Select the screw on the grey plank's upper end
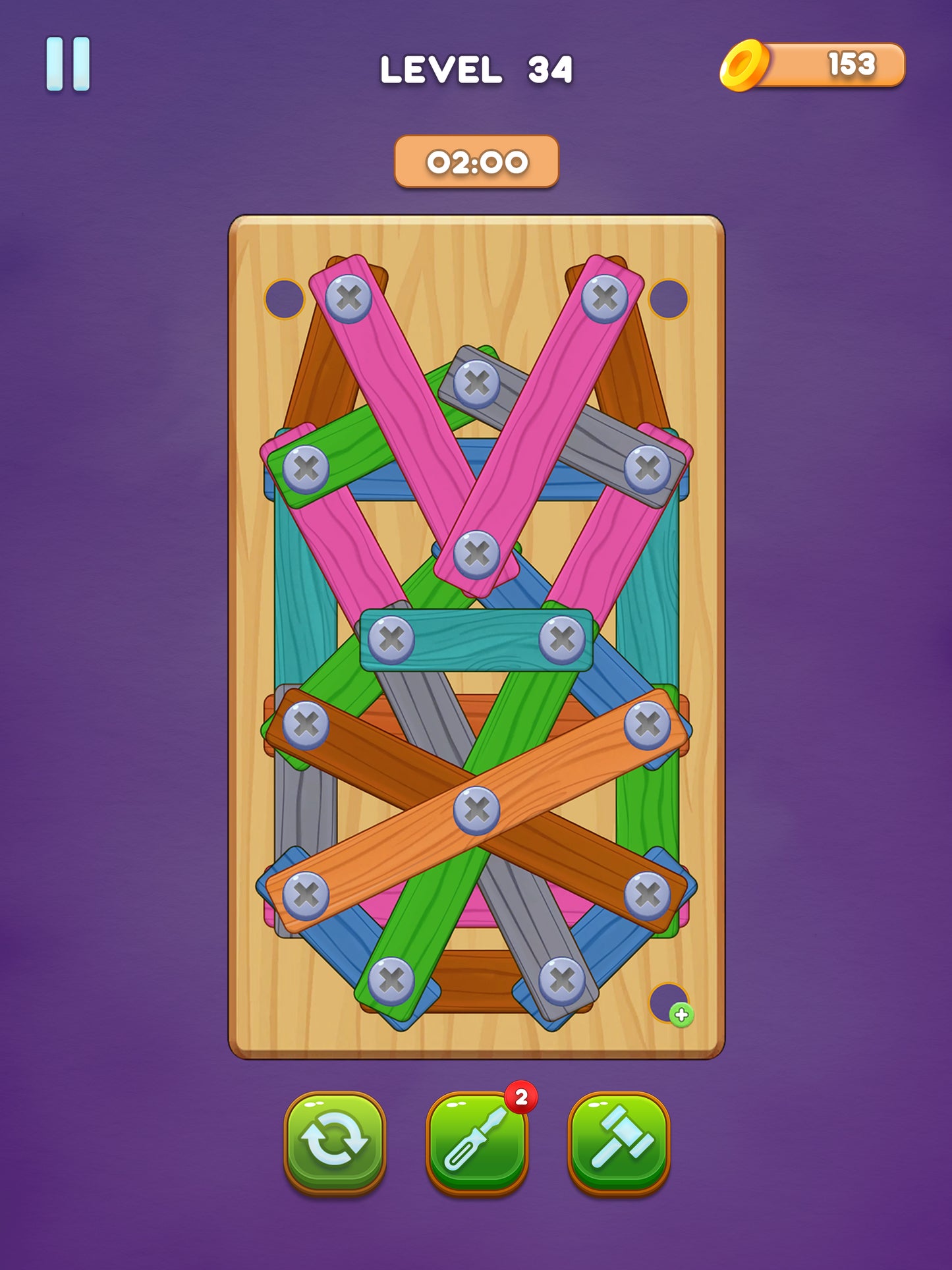This screenshot has height=1270, width=952. [476, 383]
